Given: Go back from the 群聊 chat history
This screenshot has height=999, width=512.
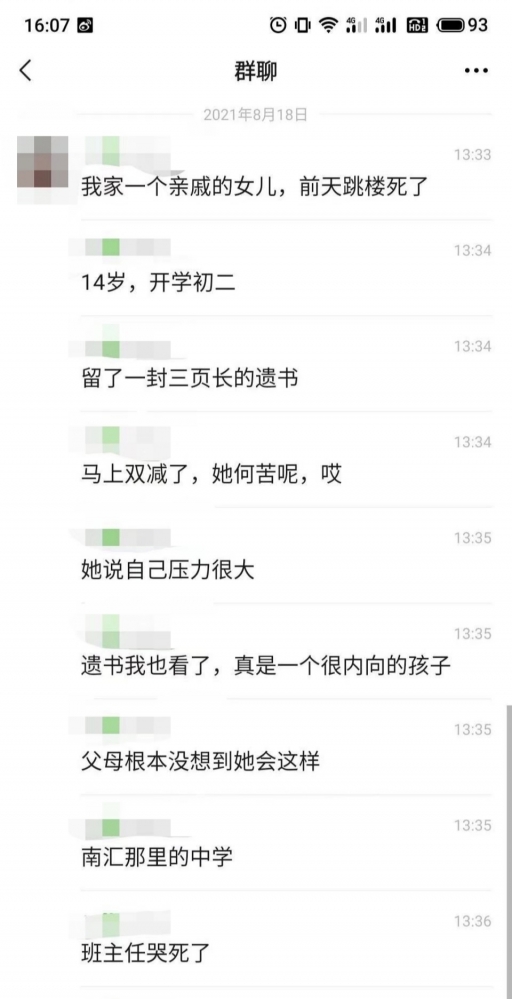Looking at the screenshot, I should pos(25,71).
